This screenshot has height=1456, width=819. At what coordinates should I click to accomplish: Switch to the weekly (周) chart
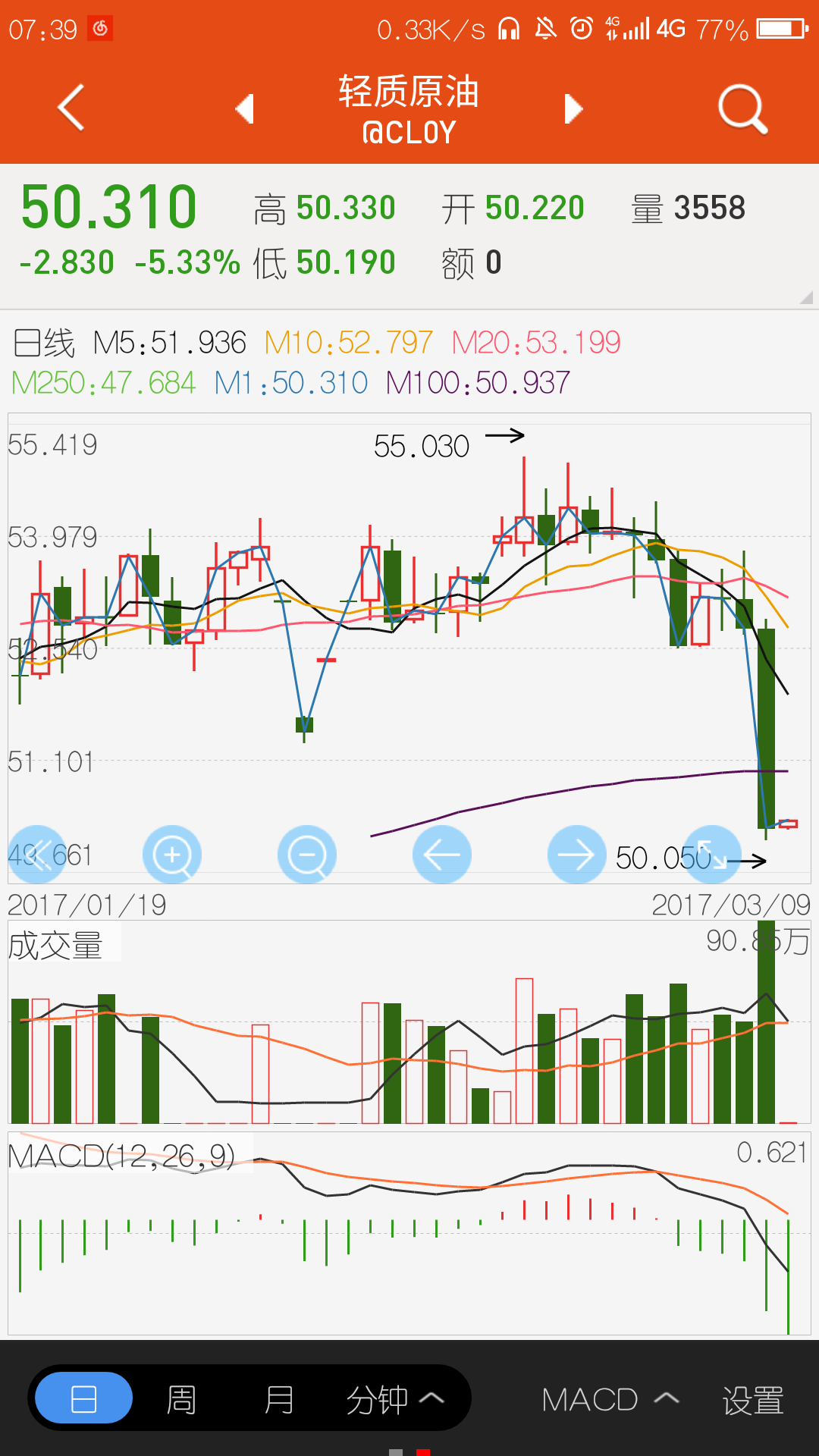coord(181,1399)
